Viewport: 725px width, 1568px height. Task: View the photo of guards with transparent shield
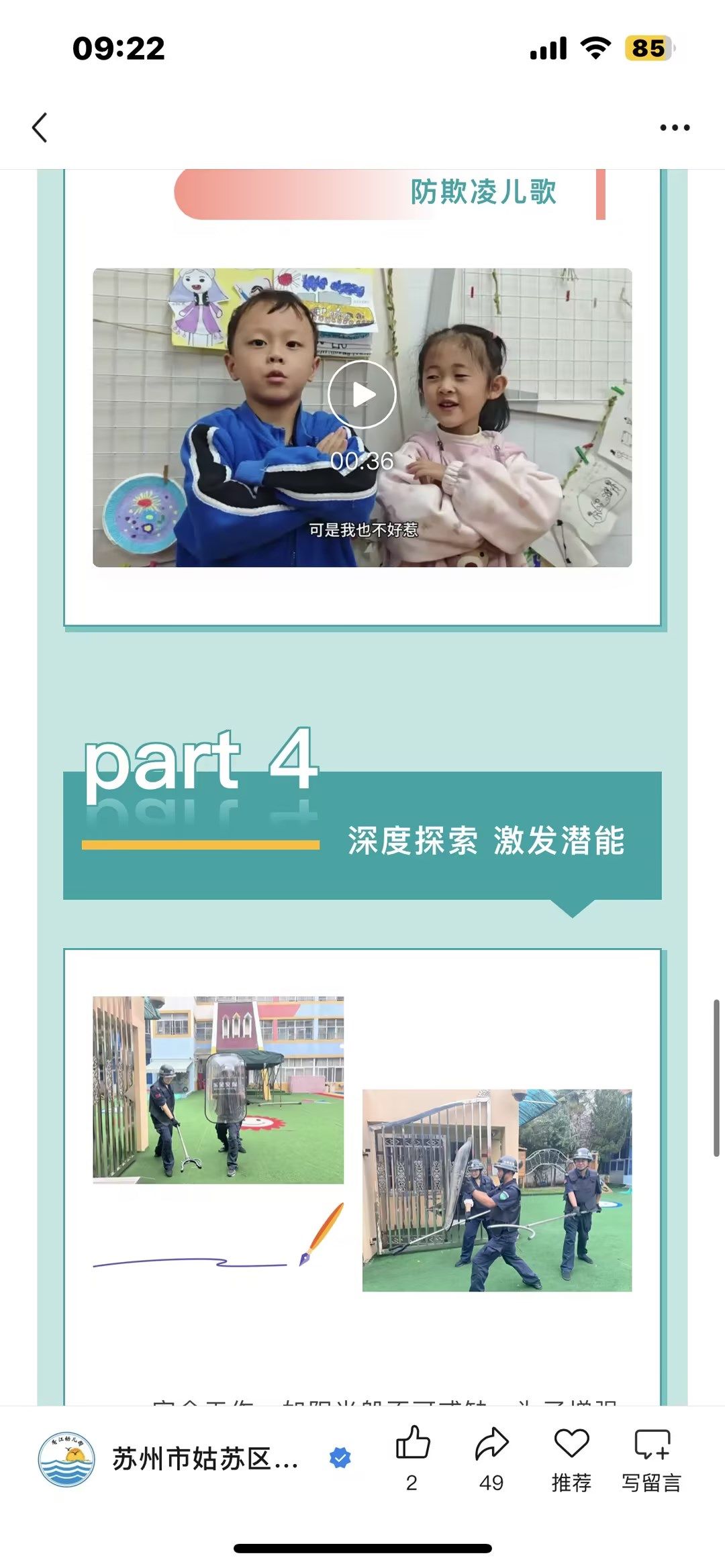pyautogui.click(x=218, y=1090)
